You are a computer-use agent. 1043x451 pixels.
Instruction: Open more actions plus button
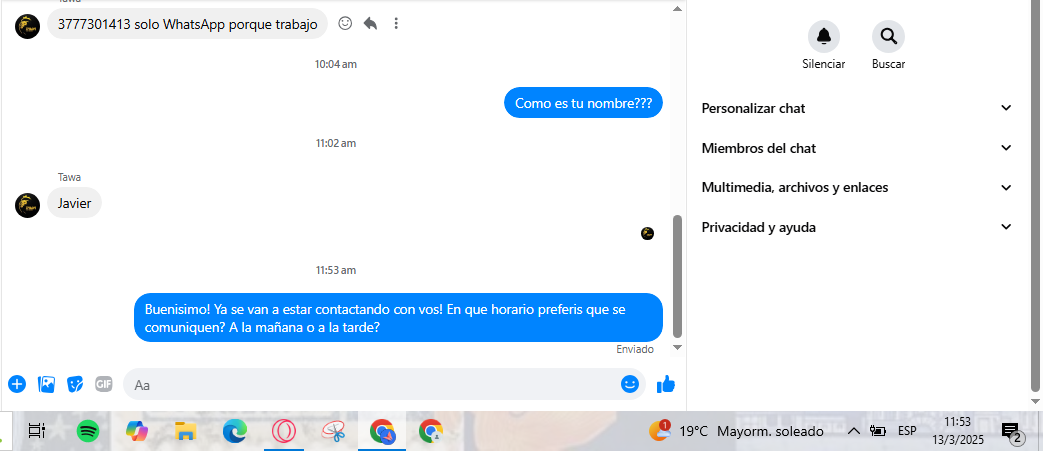[17, 384]
